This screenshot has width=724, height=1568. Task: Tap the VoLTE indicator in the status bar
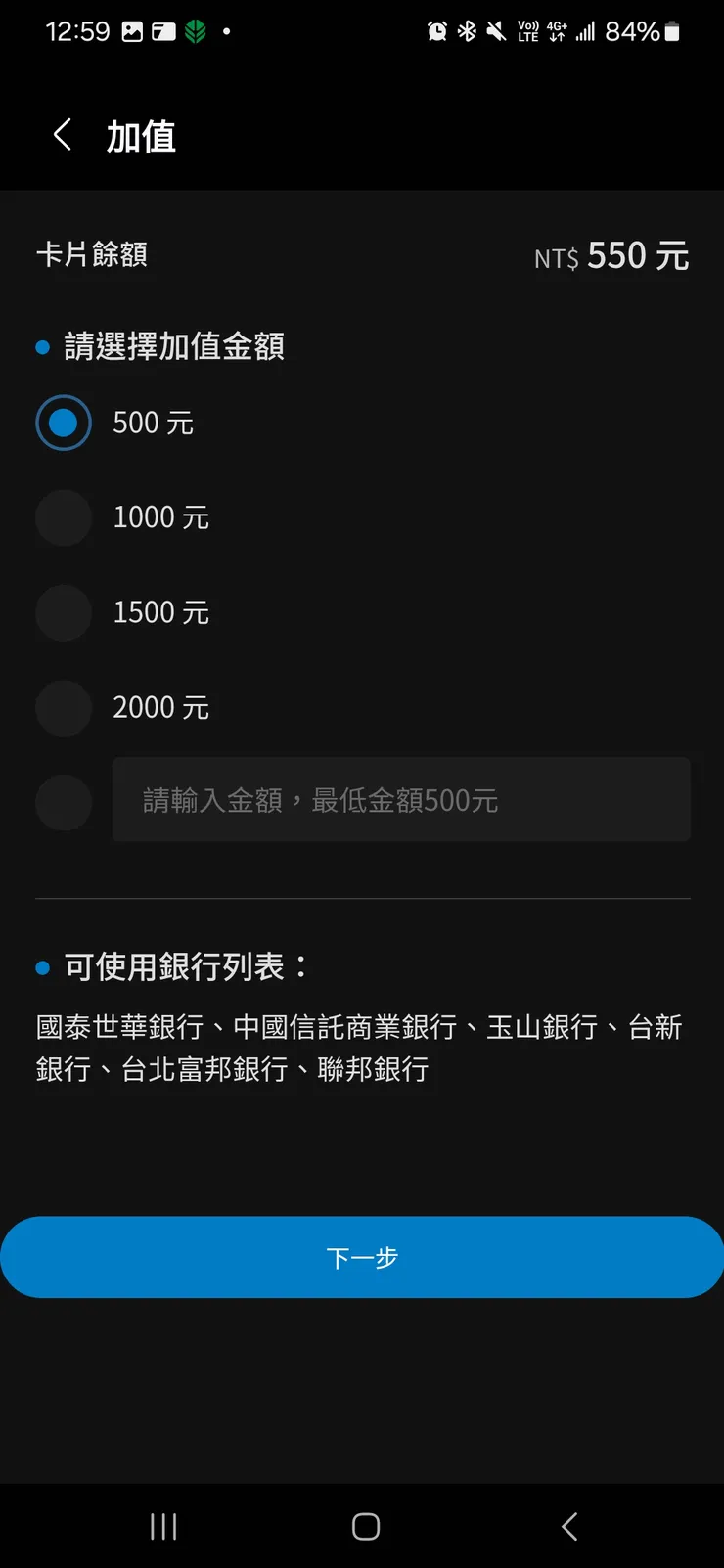pyautogui.click(x=527, y=30)
